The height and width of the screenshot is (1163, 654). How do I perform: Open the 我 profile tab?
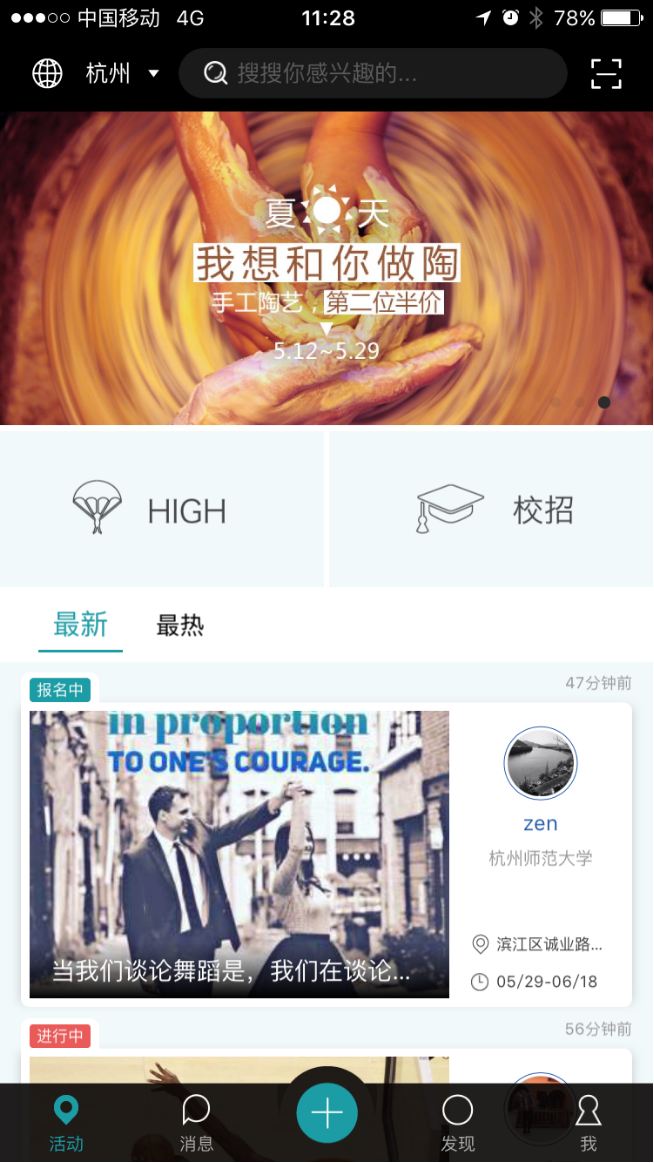point(588,1123)
